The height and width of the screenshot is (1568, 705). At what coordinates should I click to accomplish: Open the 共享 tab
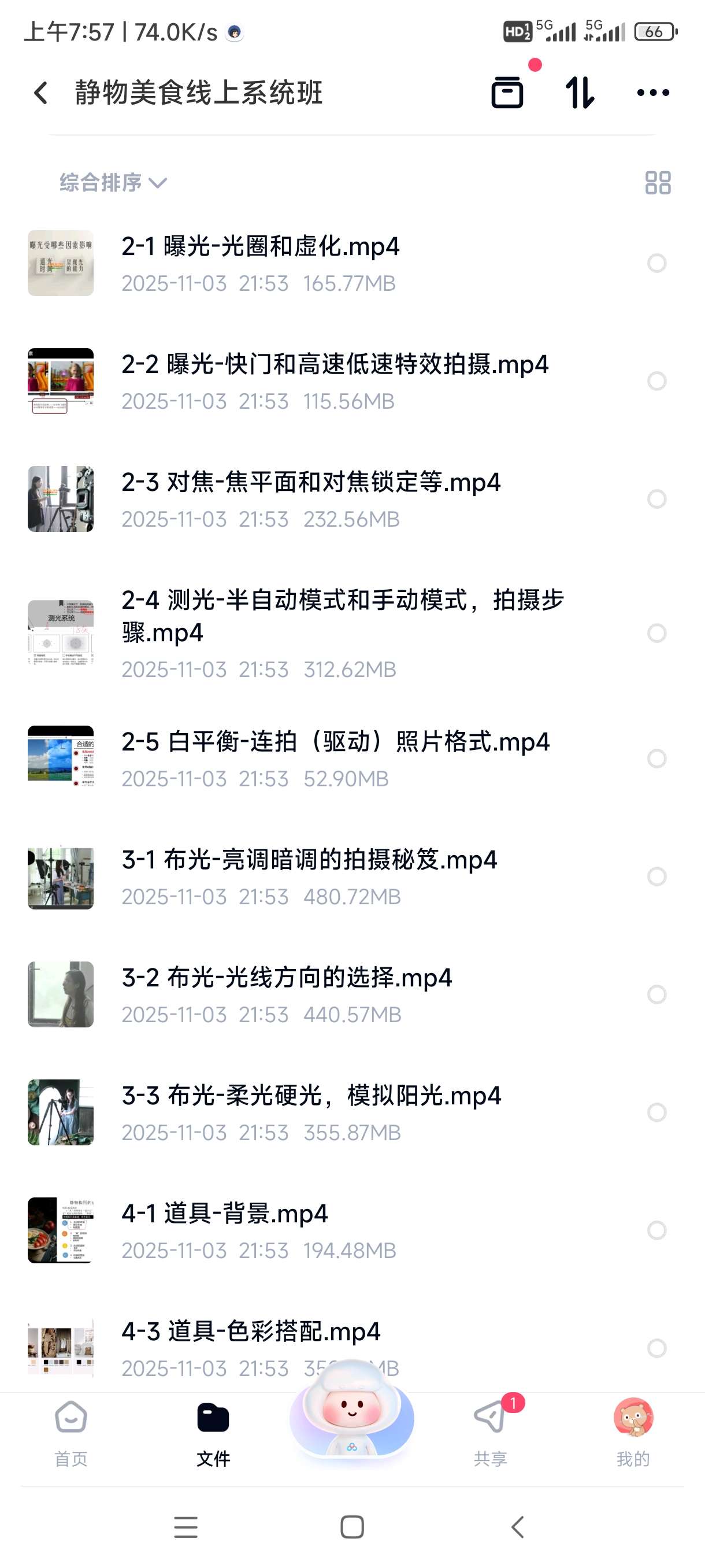[x=490, y=1432]
